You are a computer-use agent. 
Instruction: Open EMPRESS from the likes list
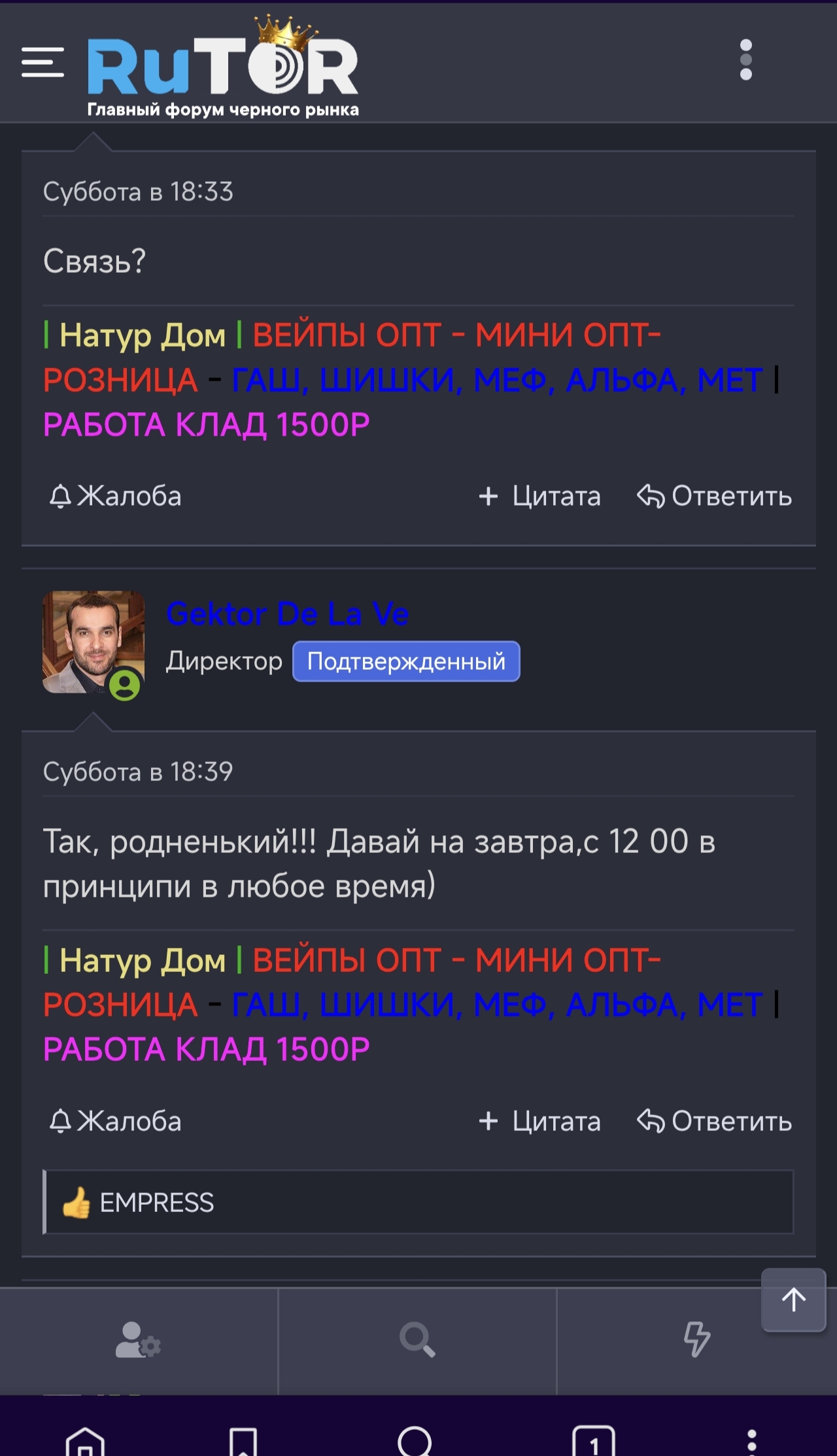click(156, 1202)
